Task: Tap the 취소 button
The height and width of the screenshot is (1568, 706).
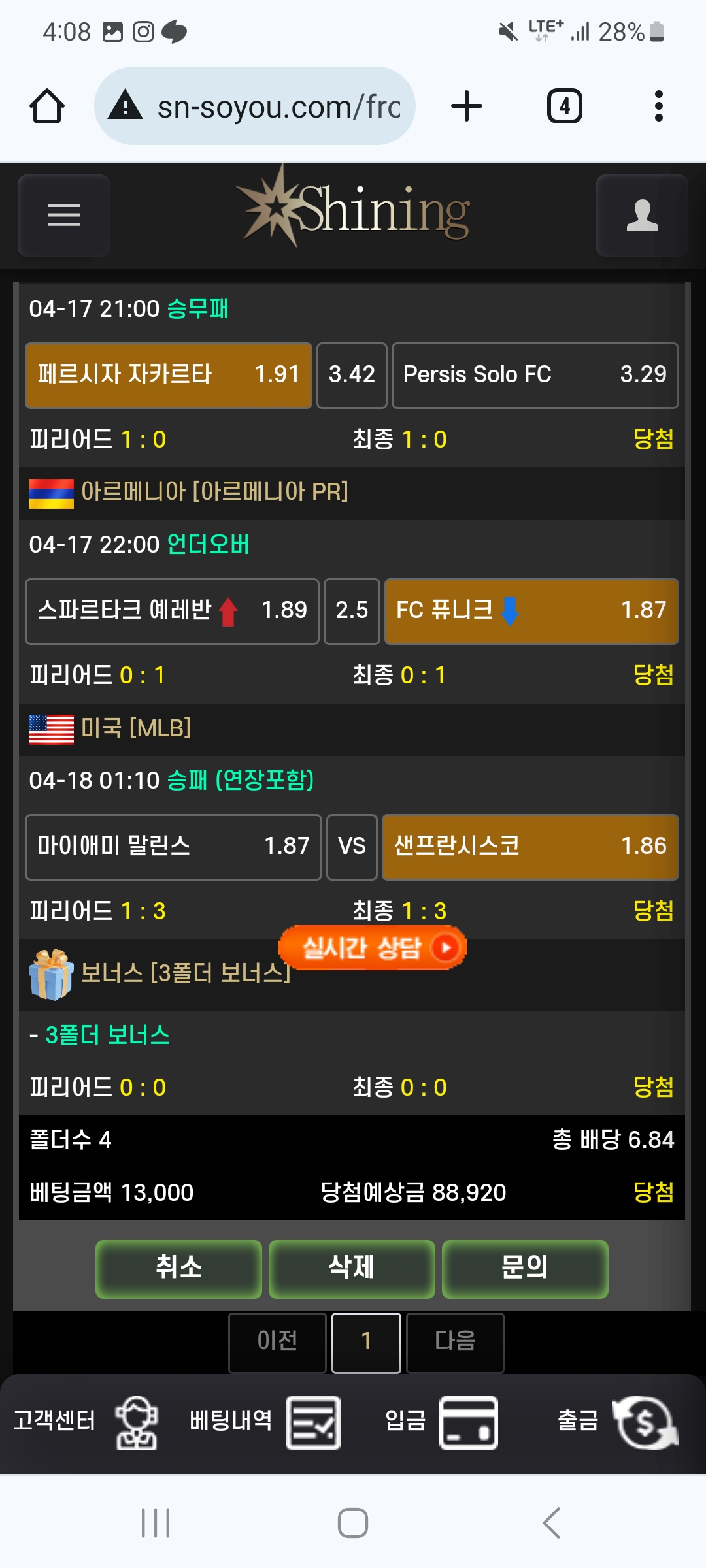Action: (178, 1268)
